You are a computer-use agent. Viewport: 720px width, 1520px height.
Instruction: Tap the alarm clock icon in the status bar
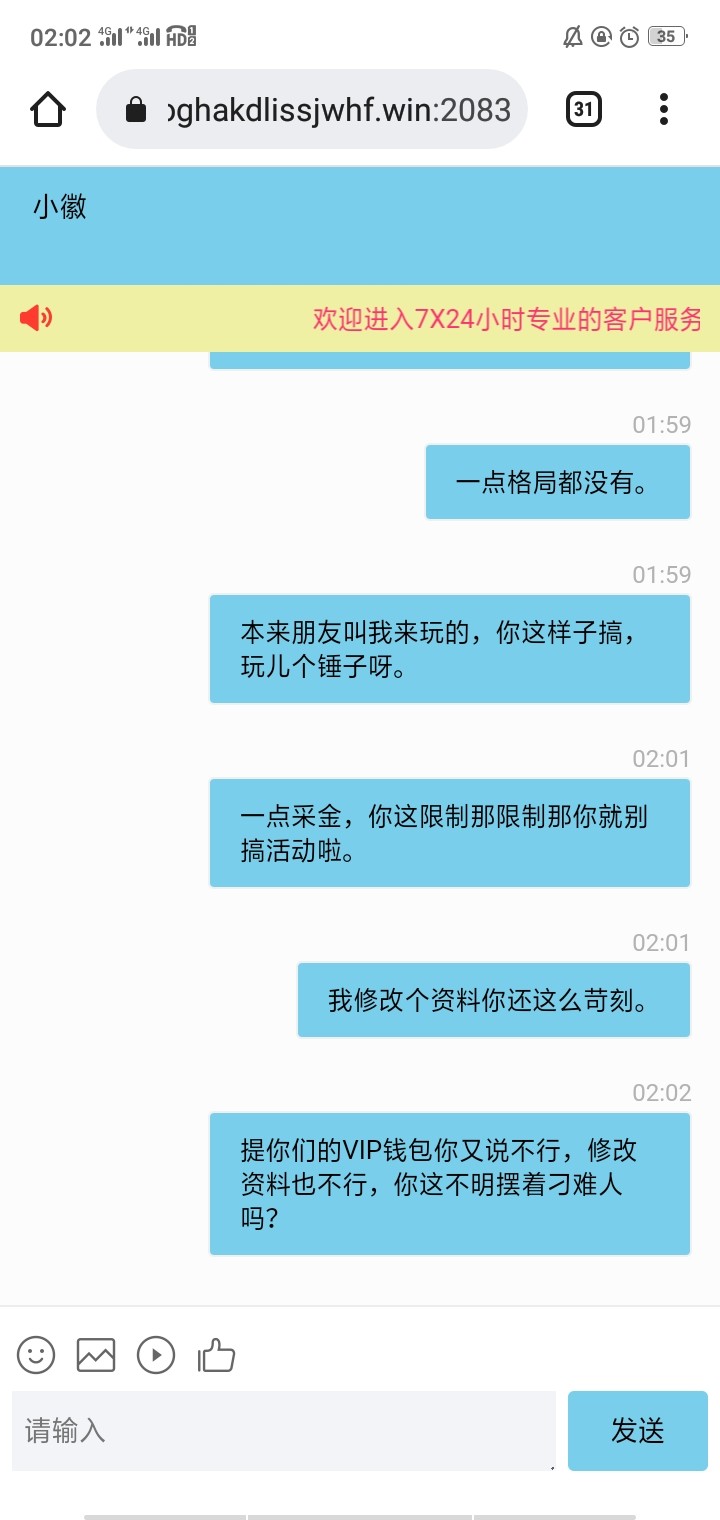pos(630,35)
